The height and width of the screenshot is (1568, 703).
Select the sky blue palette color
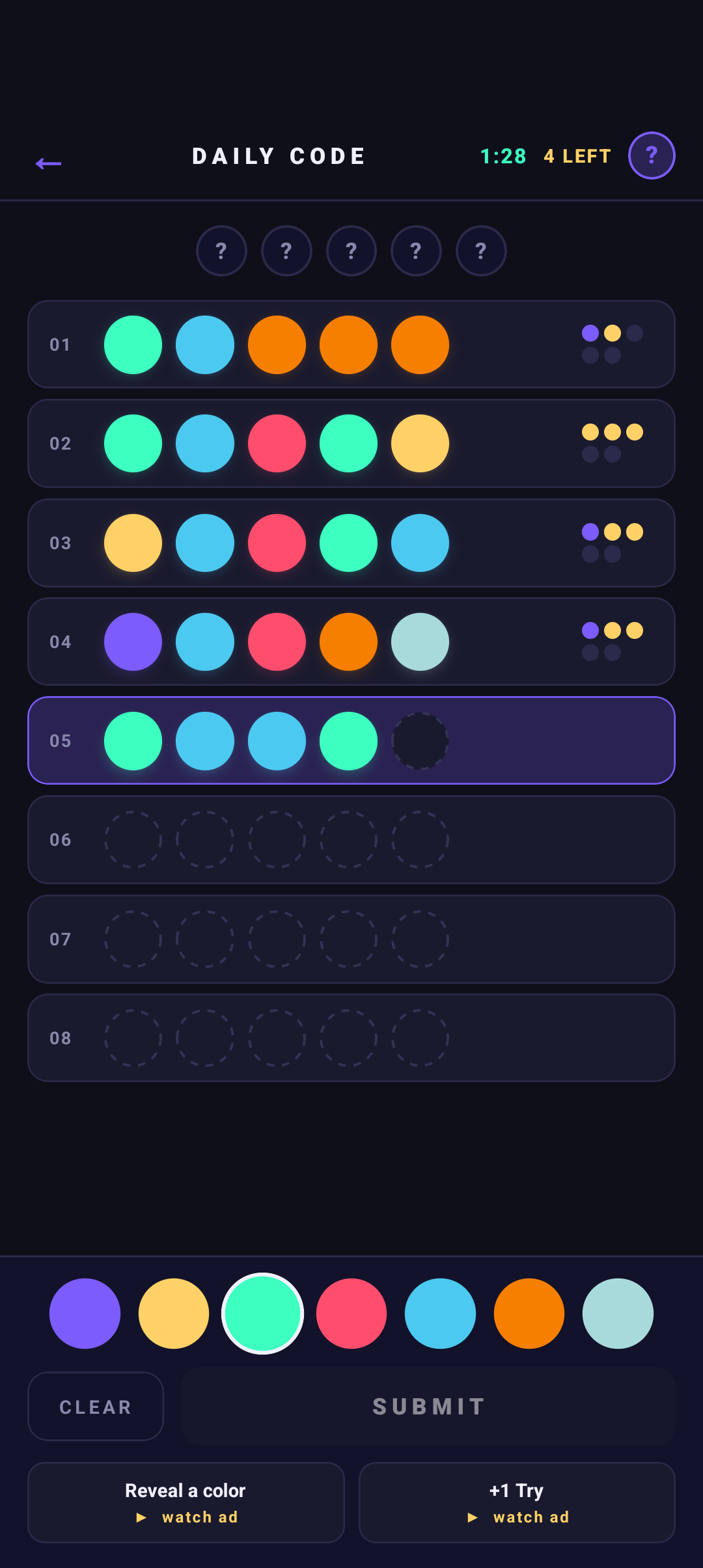pos(440,1313)
